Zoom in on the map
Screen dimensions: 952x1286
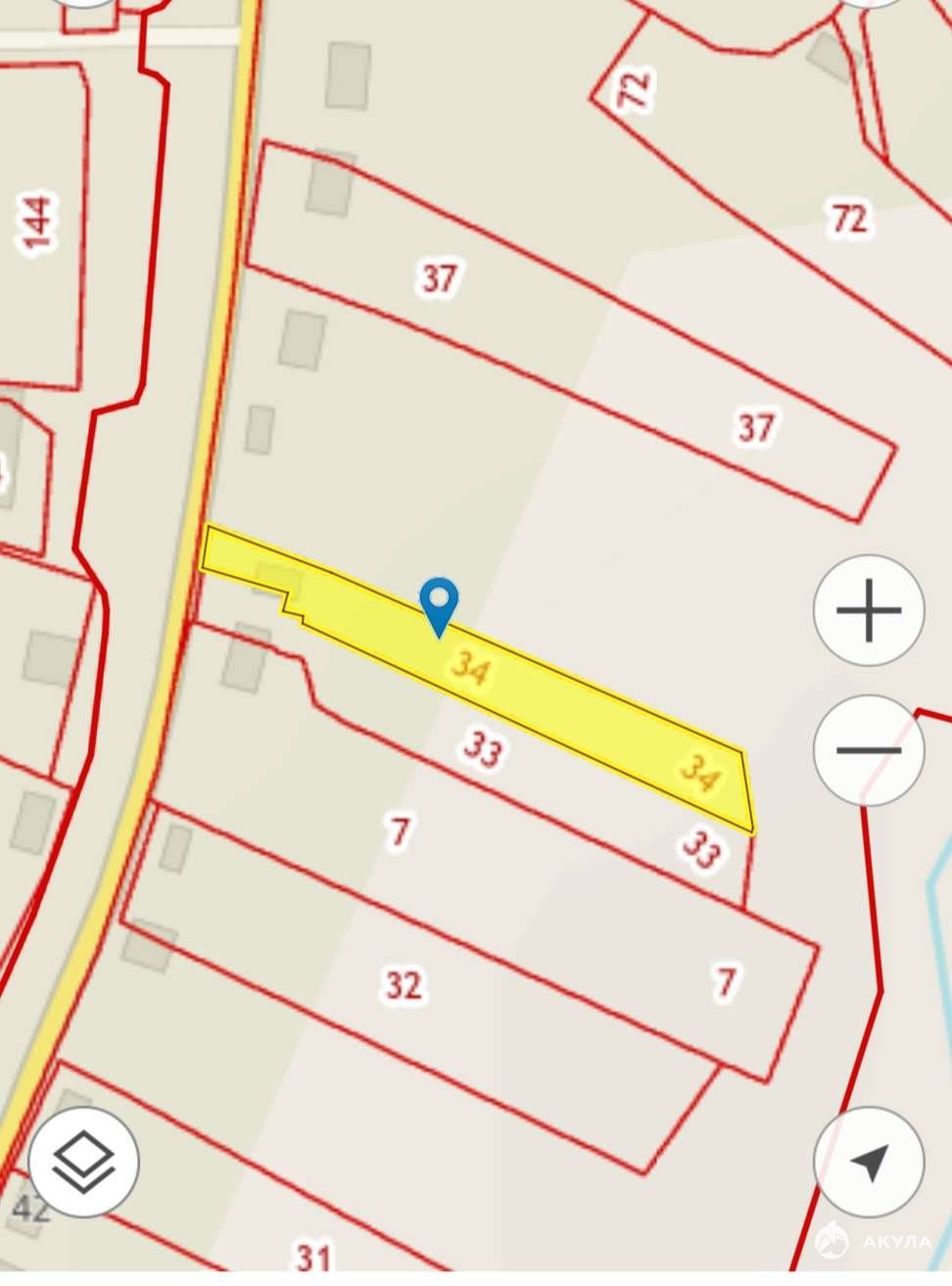(868, 610)
